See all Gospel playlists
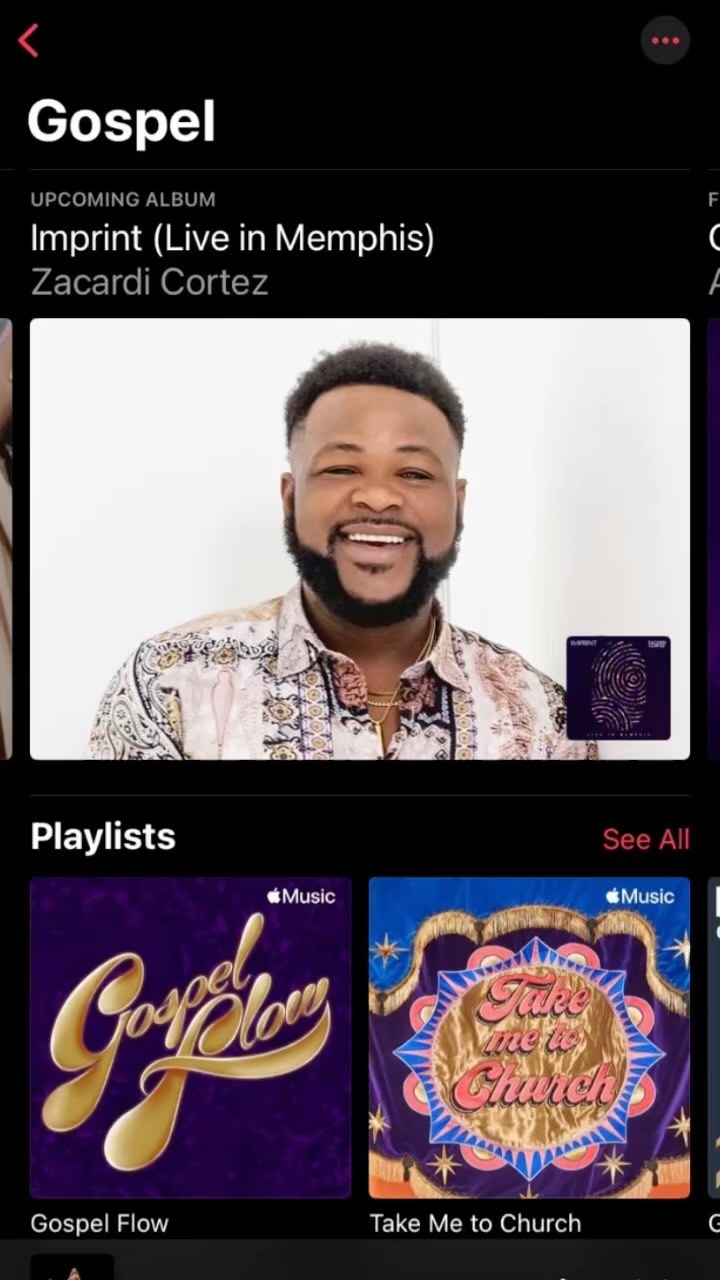The image size is (720, 1280). coord(645,839)
